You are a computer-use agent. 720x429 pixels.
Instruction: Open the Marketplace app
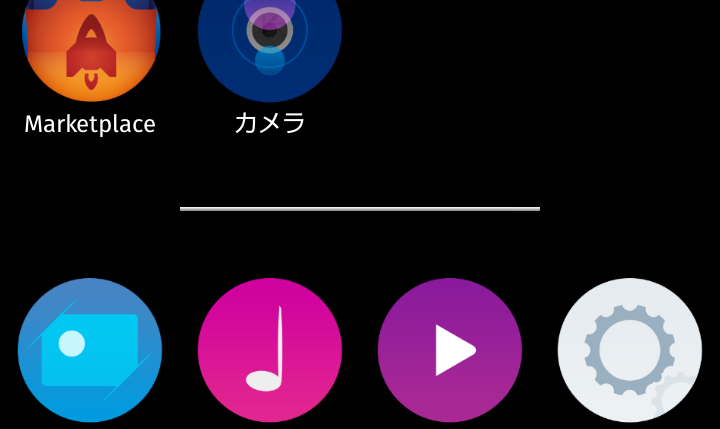[90, 45]
